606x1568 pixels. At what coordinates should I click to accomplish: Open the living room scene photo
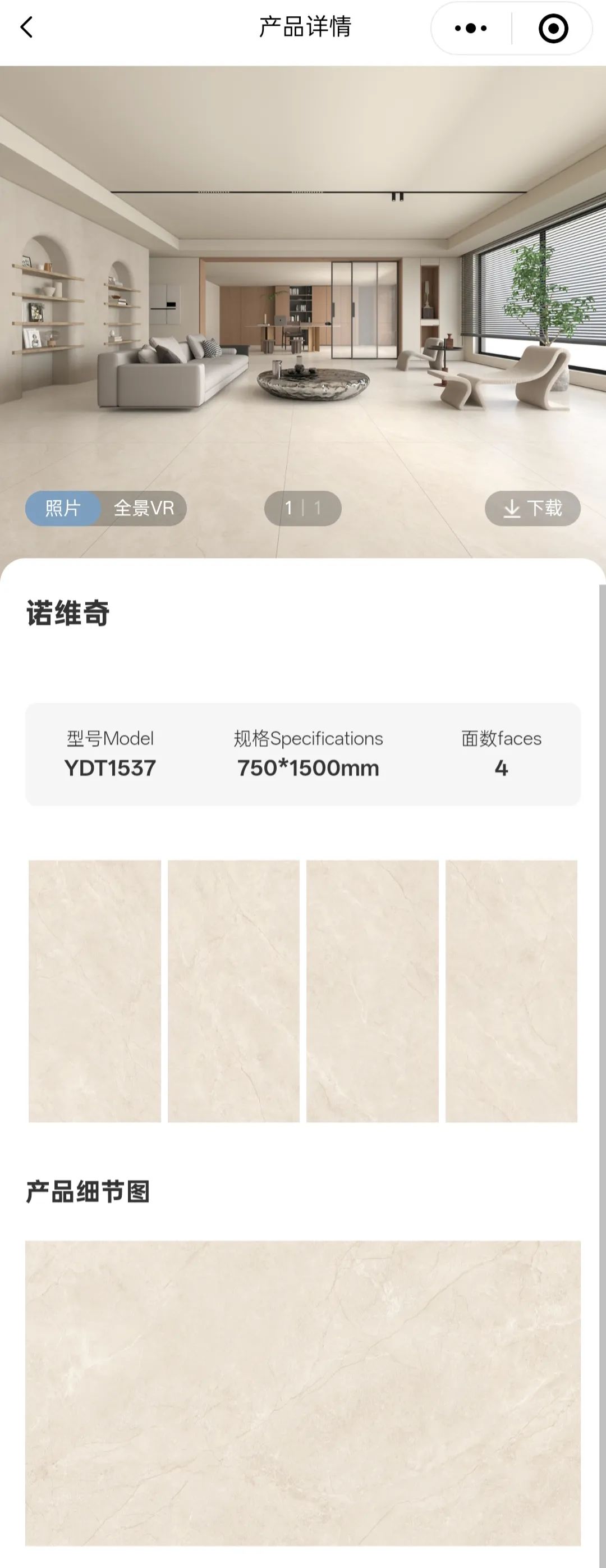pos(303,304)
